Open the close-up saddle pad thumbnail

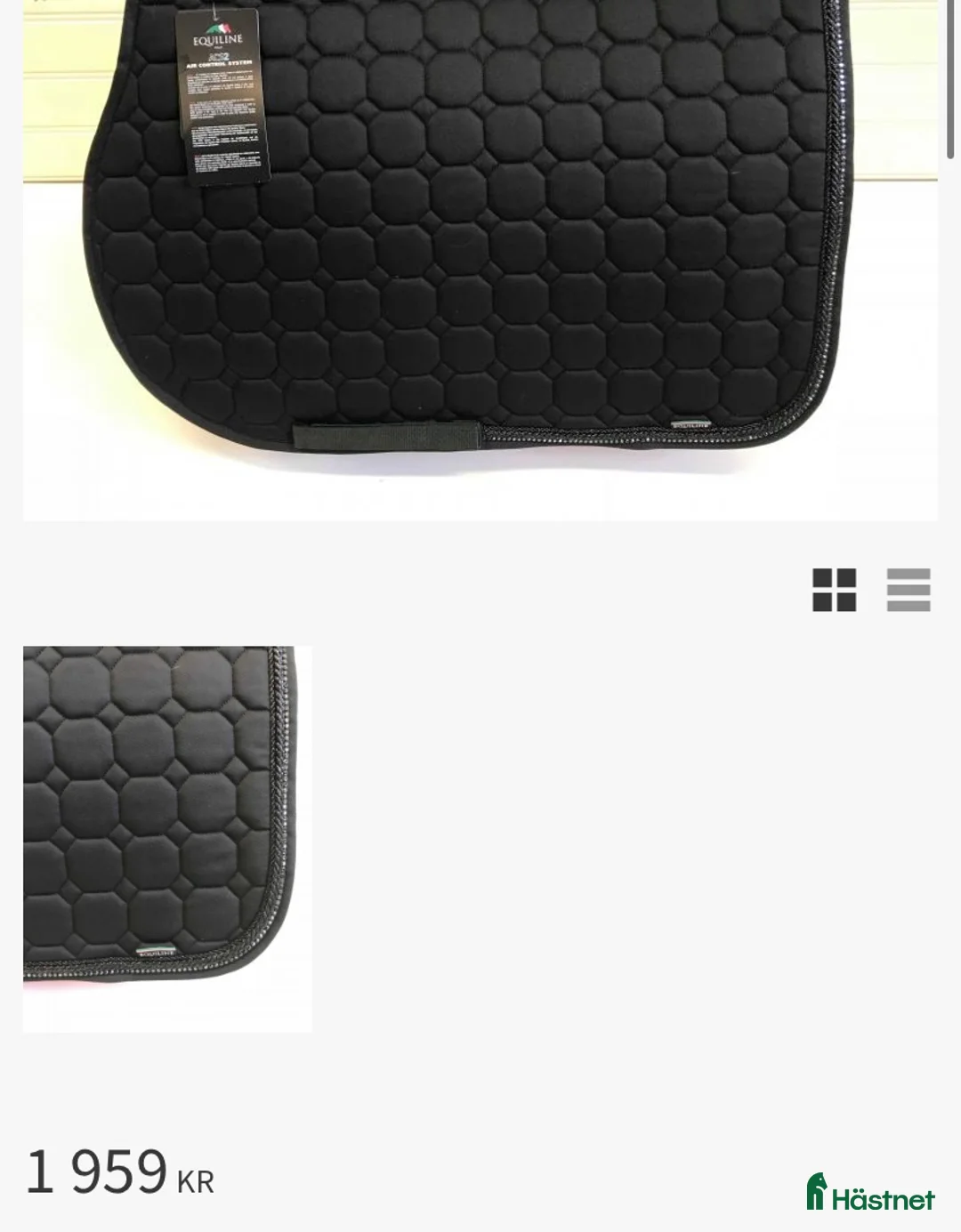pos(167,838)
